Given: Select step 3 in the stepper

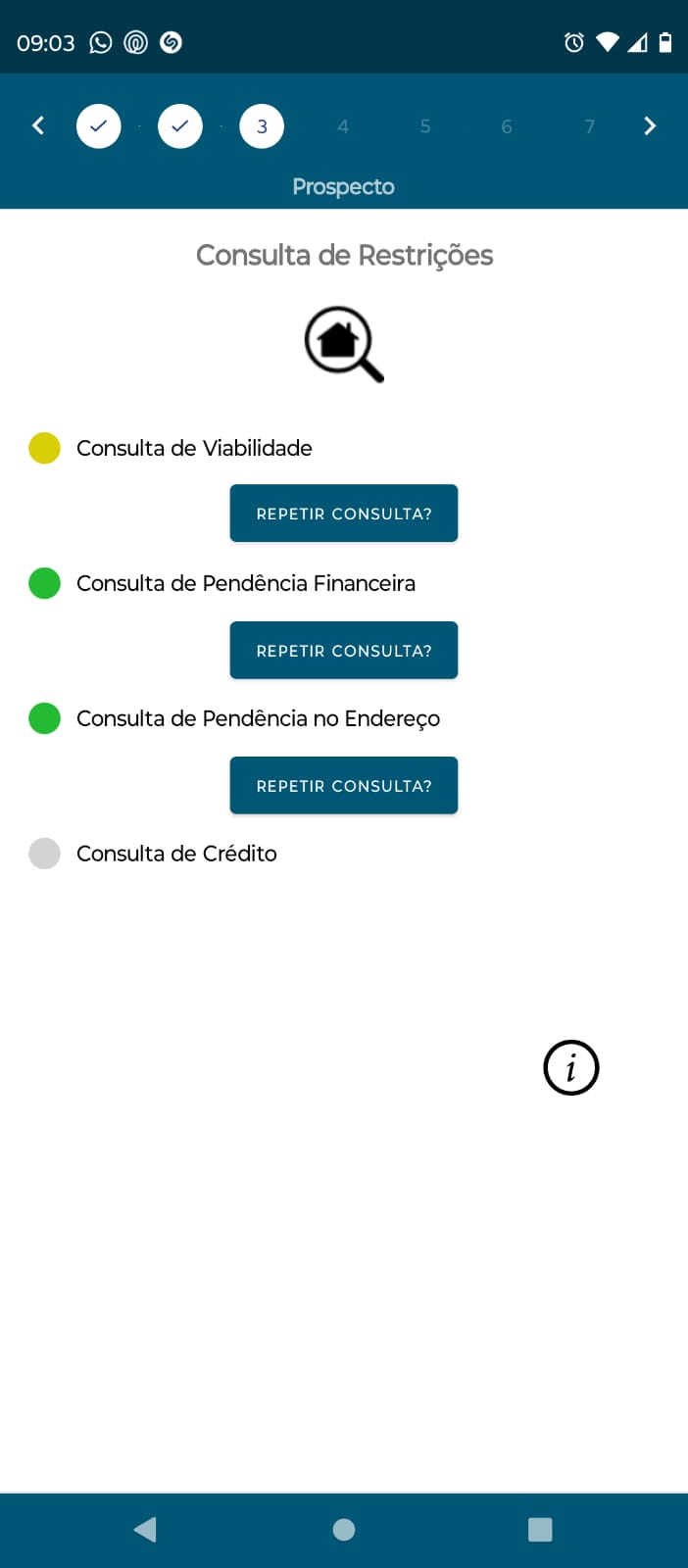Looking at the screenshot, I should pos(262,126).
